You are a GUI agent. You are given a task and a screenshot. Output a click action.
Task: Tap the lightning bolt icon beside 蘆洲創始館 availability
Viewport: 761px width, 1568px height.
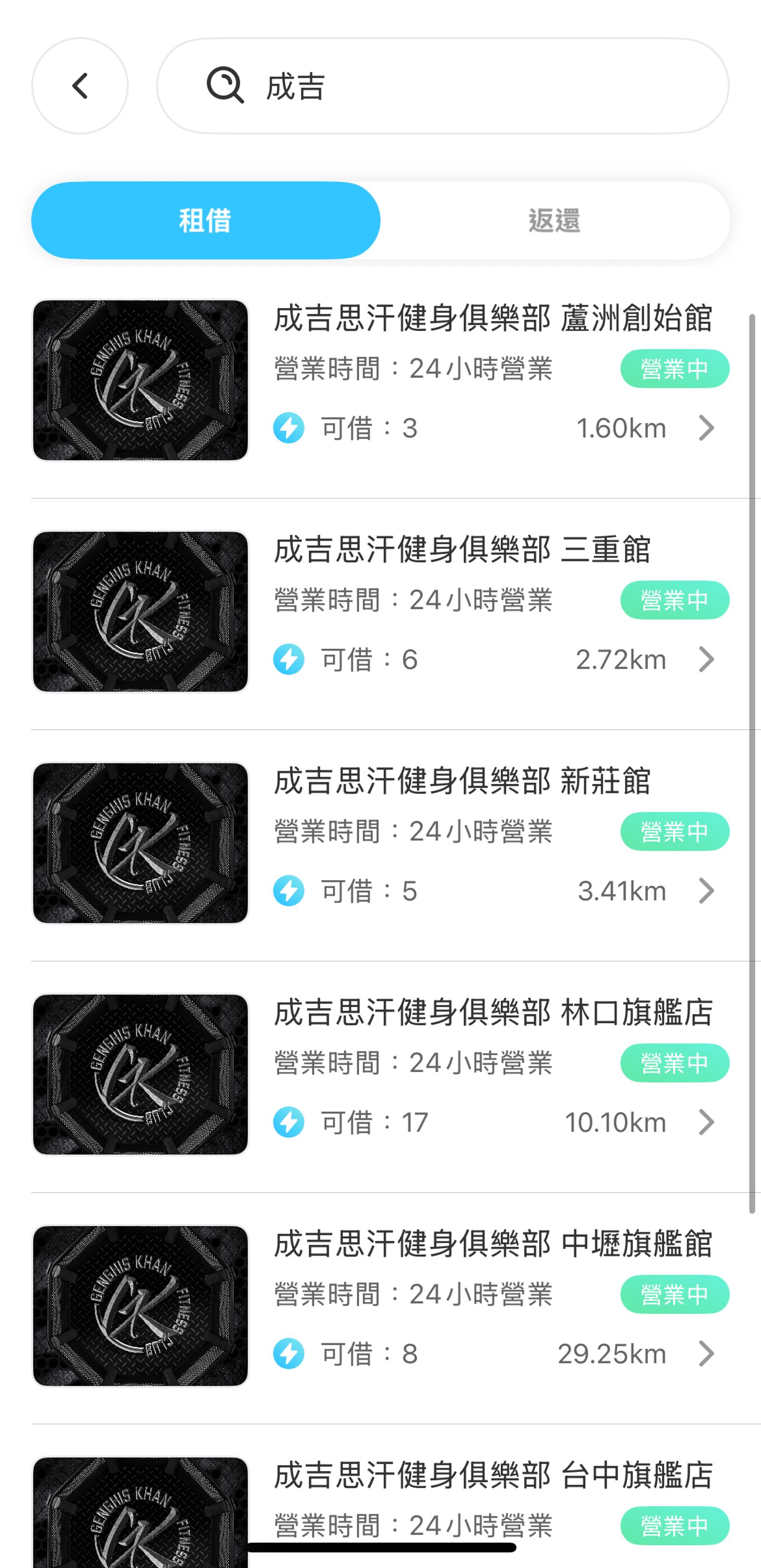[289, 428]
